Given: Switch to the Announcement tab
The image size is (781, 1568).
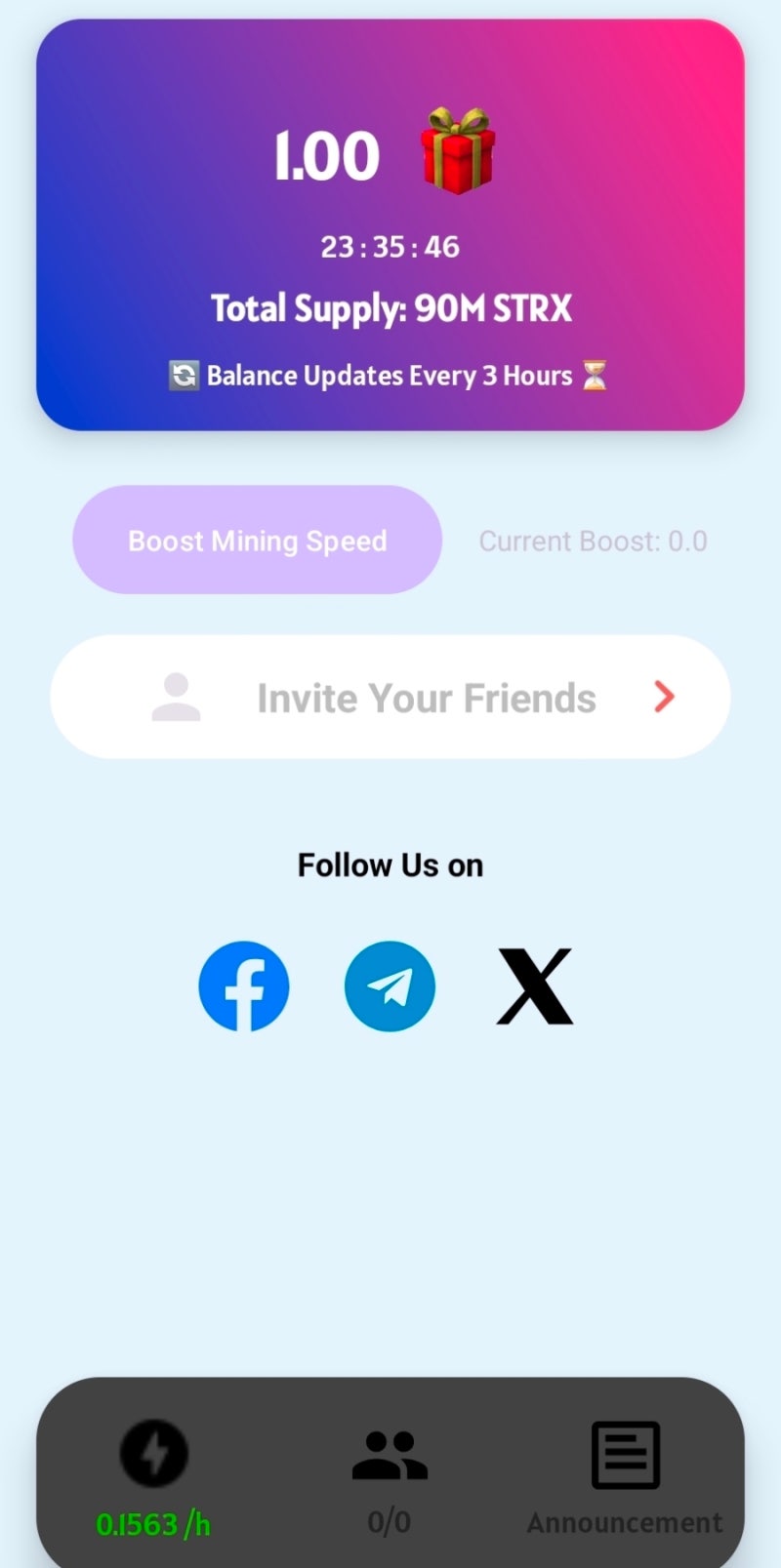Looking at the screenshot, I should pyautogui.click(x=625, y=1478).
